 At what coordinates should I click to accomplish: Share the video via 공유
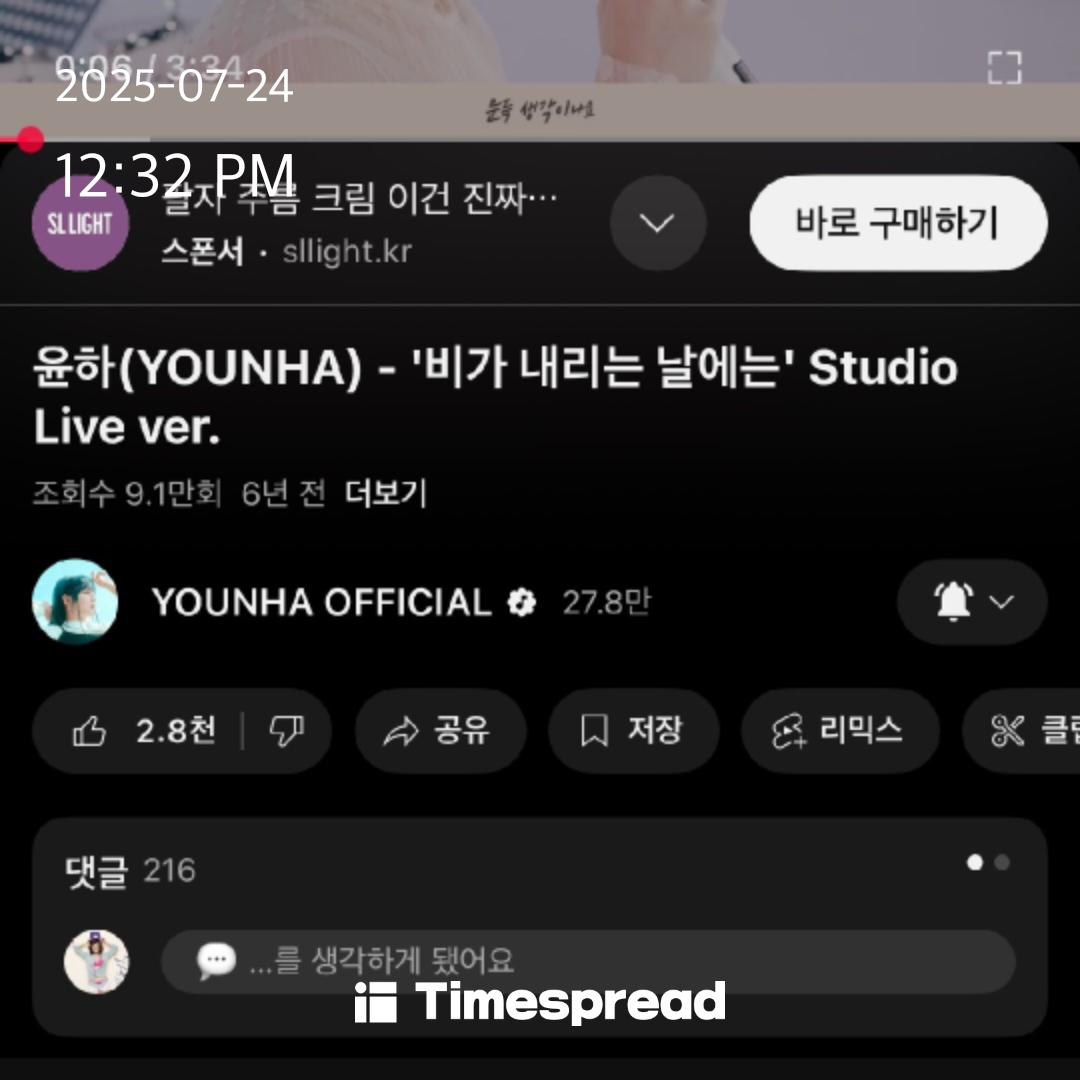440,731
